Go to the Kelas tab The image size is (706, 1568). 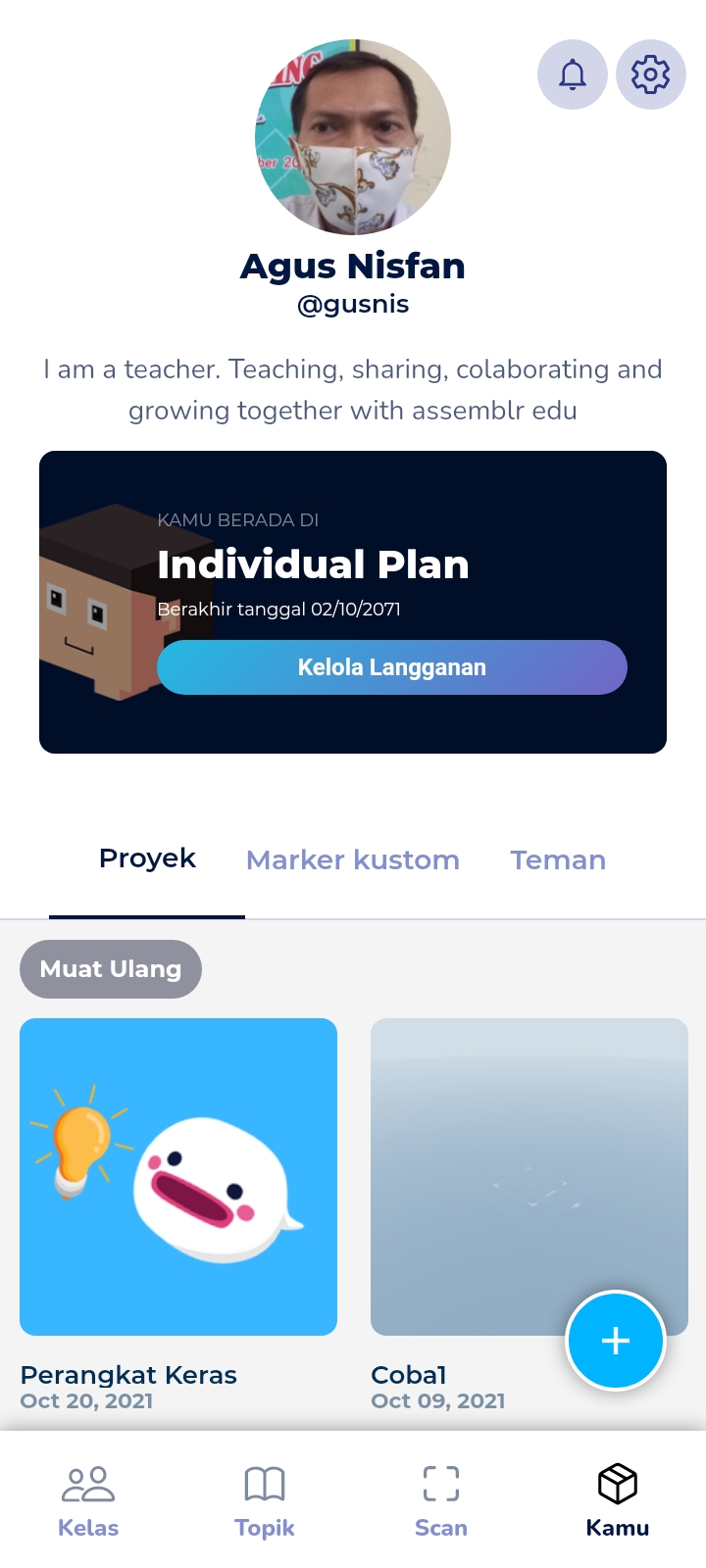(88, 1501)
